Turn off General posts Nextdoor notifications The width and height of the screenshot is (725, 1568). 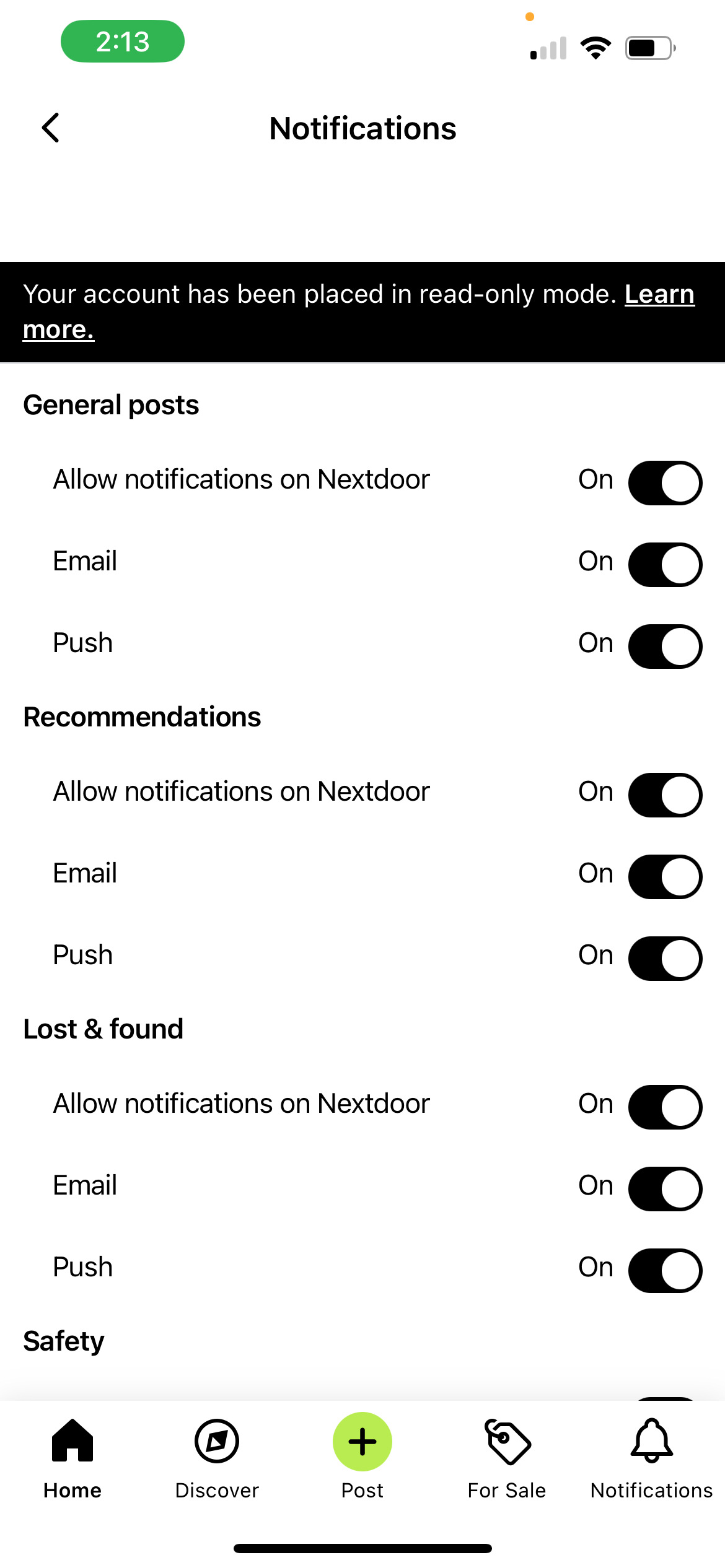click(665, 482)
